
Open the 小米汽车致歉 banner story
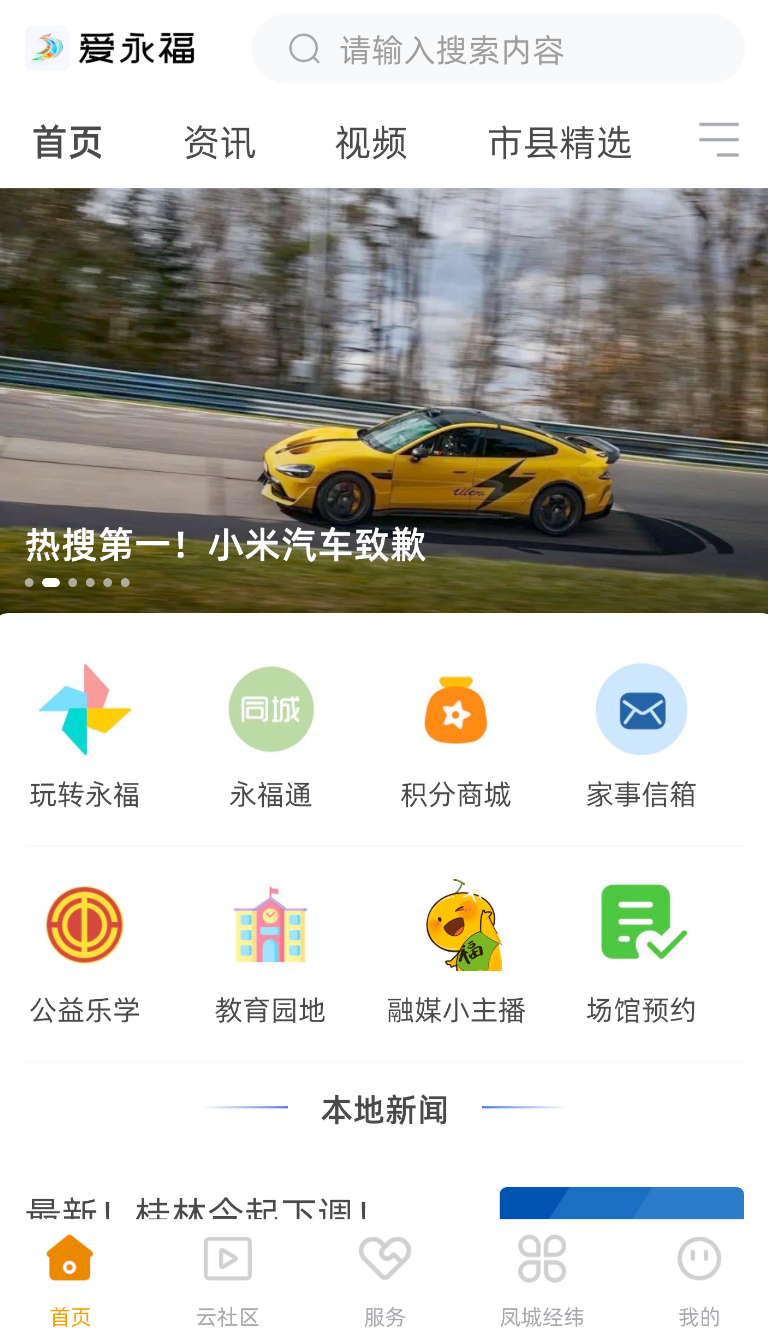[384, 400]
